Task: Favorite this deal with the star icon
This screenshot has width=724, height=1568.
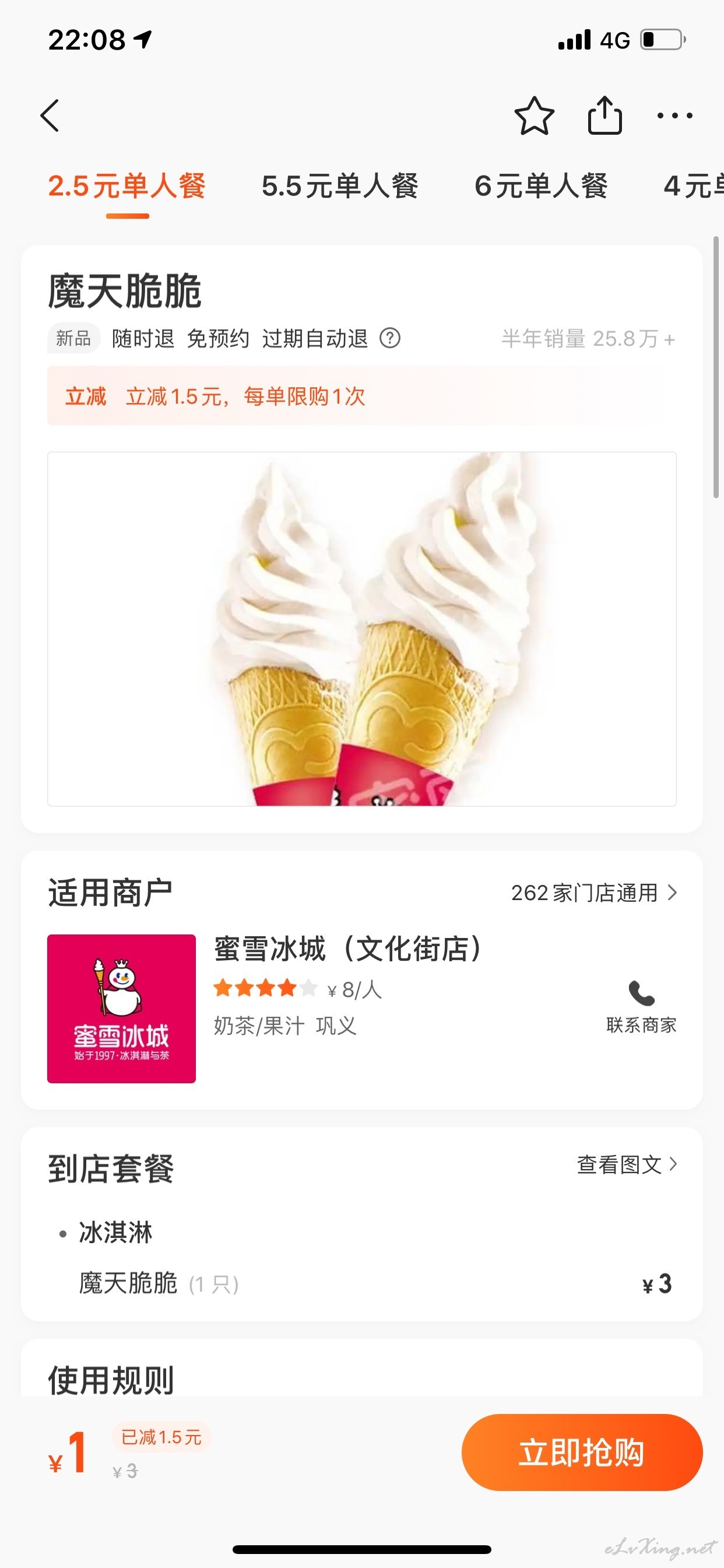Action: pyautogui.click(x=534, y=116)
